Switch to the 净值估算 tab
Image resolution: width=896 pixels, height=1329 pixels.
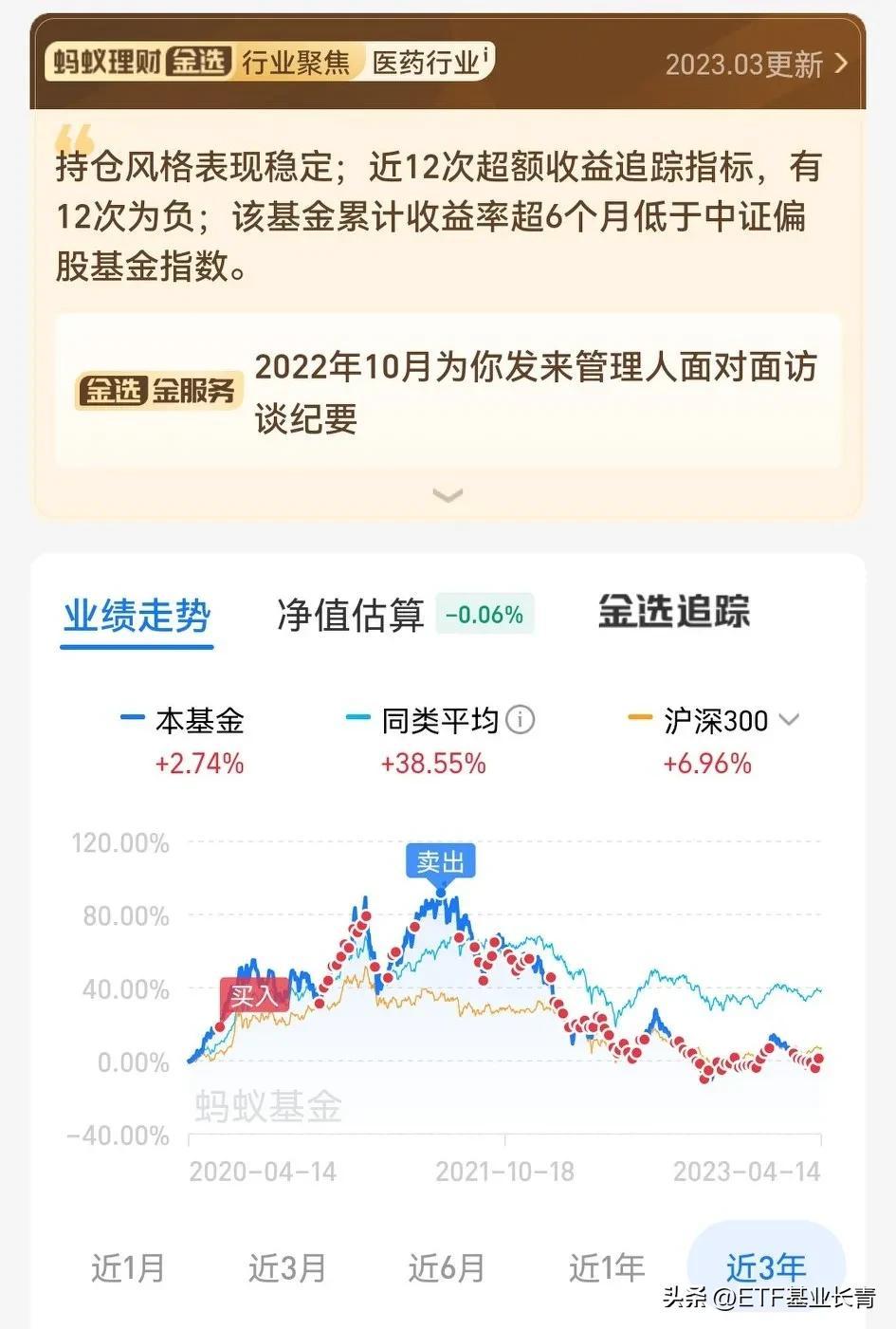tap(351, 615)
